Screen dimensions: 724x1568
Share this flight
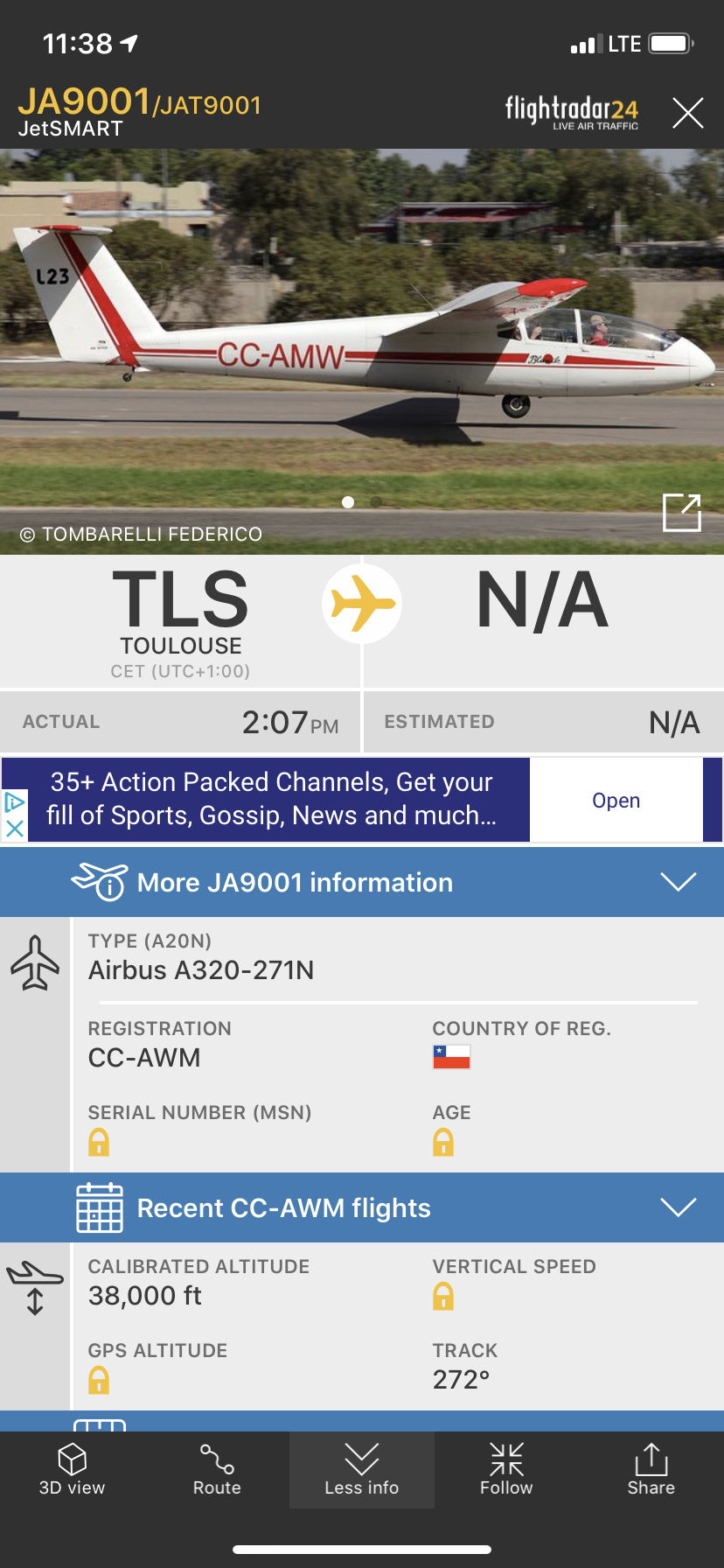tap(651, 1470)
